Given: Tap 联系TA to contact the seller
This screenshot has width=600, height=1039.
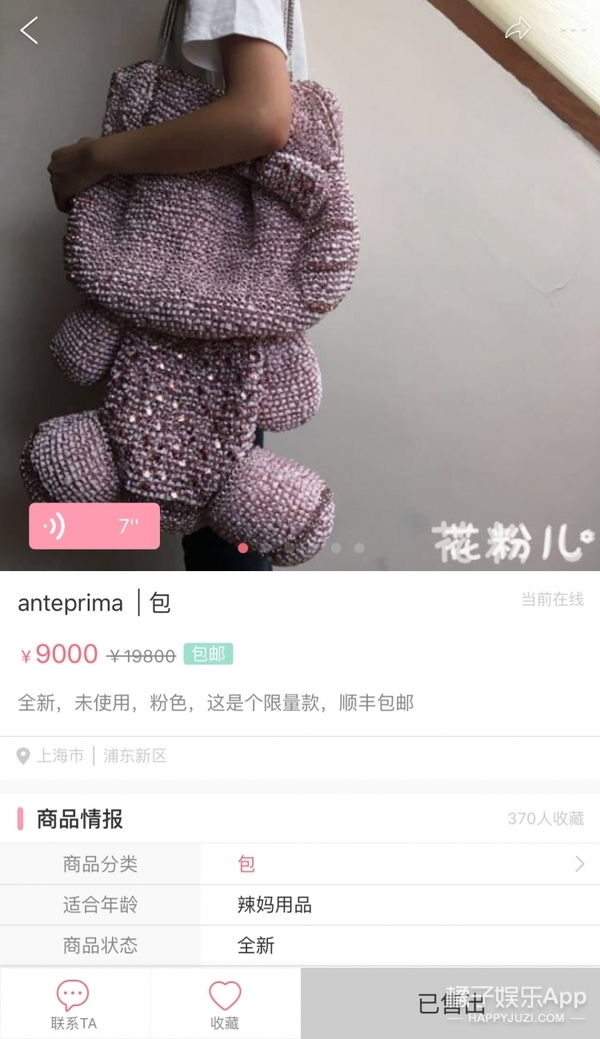Looking at the screenshot, I should pyautogui.click(x=74, y=1003).
